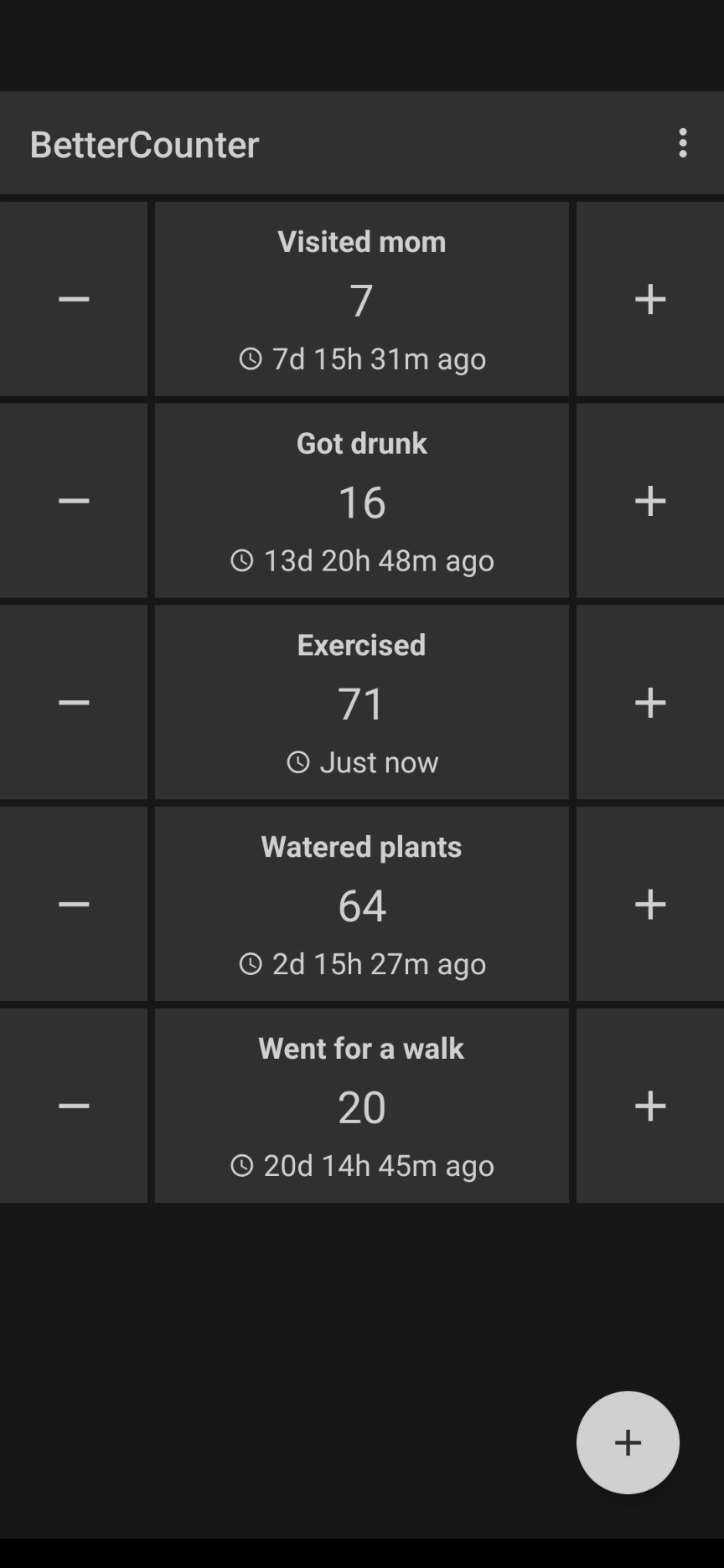Viewport: 724px width, 1568px height.
Task: View the Got drunk counter card
Action: 361,501
